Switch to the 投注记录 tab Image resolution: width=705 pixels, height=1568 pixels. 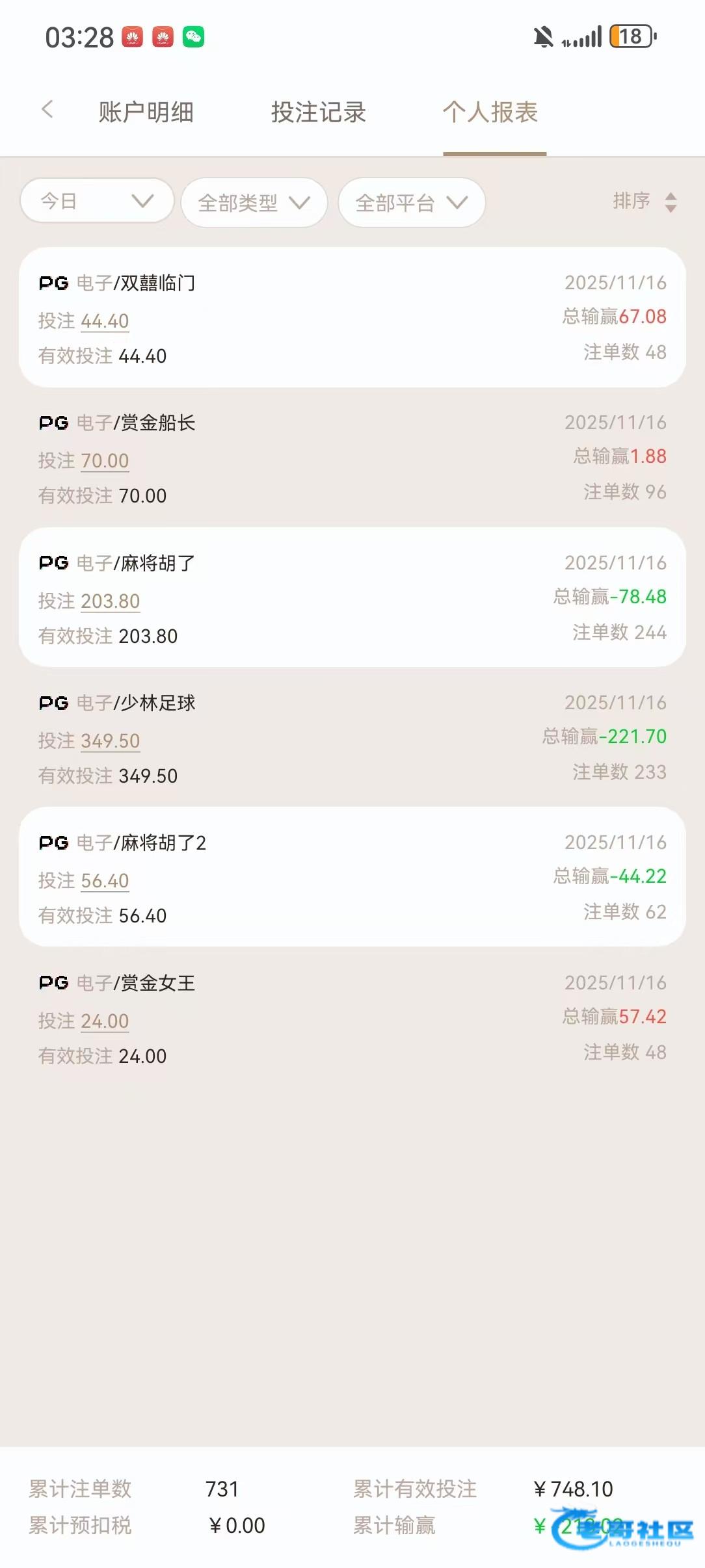[x=318, y=112]
